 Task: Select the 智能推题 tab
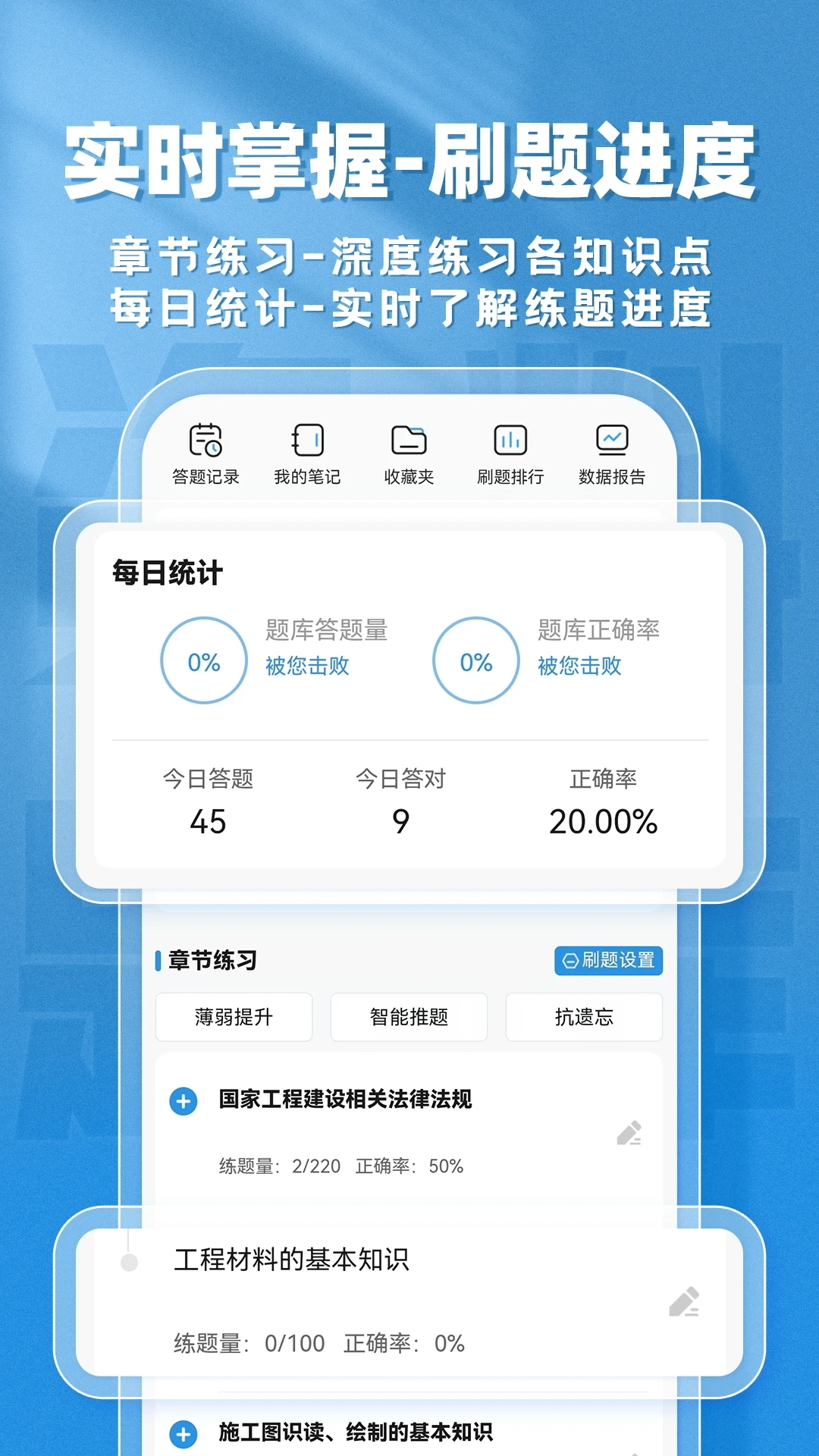[x=409, y=1017]
